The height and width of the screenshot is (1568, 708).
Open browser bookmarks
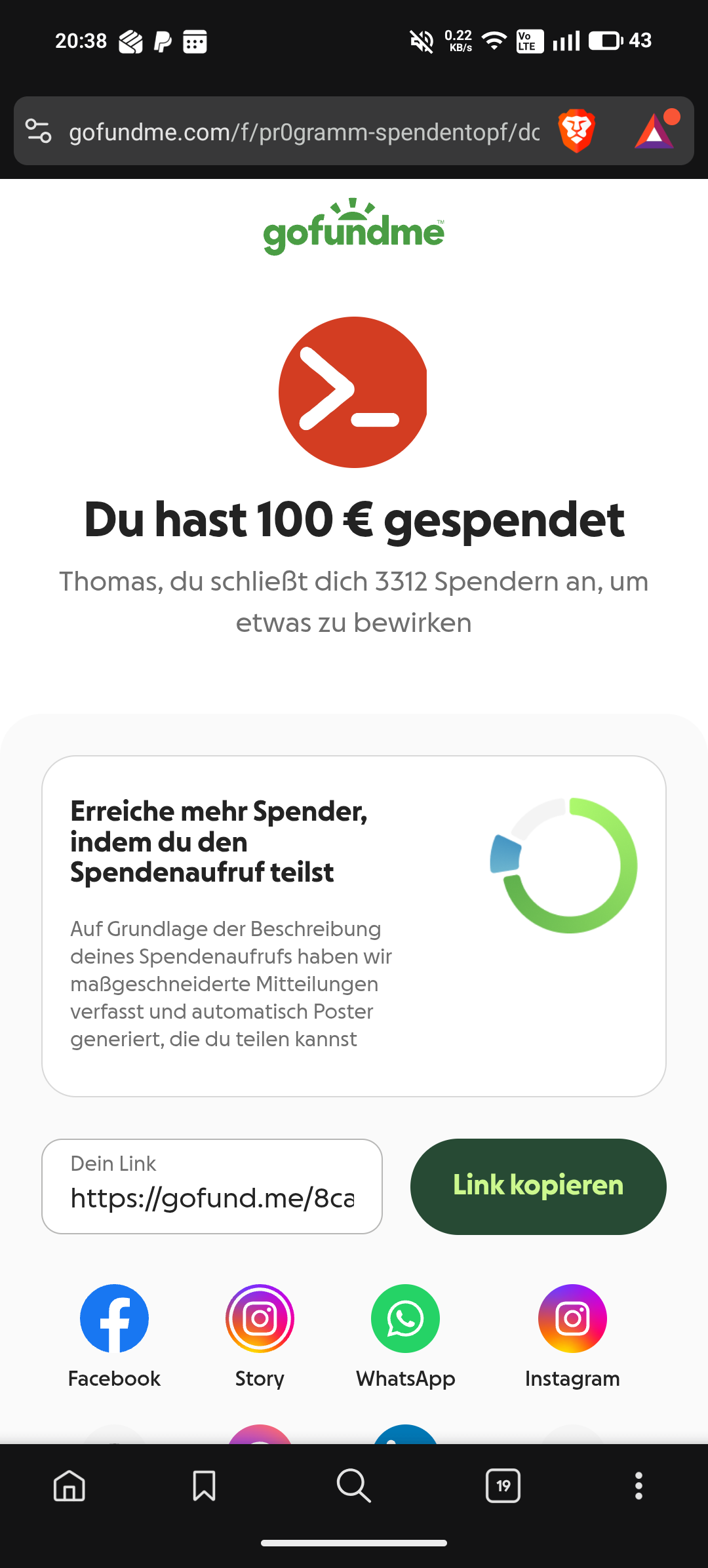click(x=204, y=1485)
